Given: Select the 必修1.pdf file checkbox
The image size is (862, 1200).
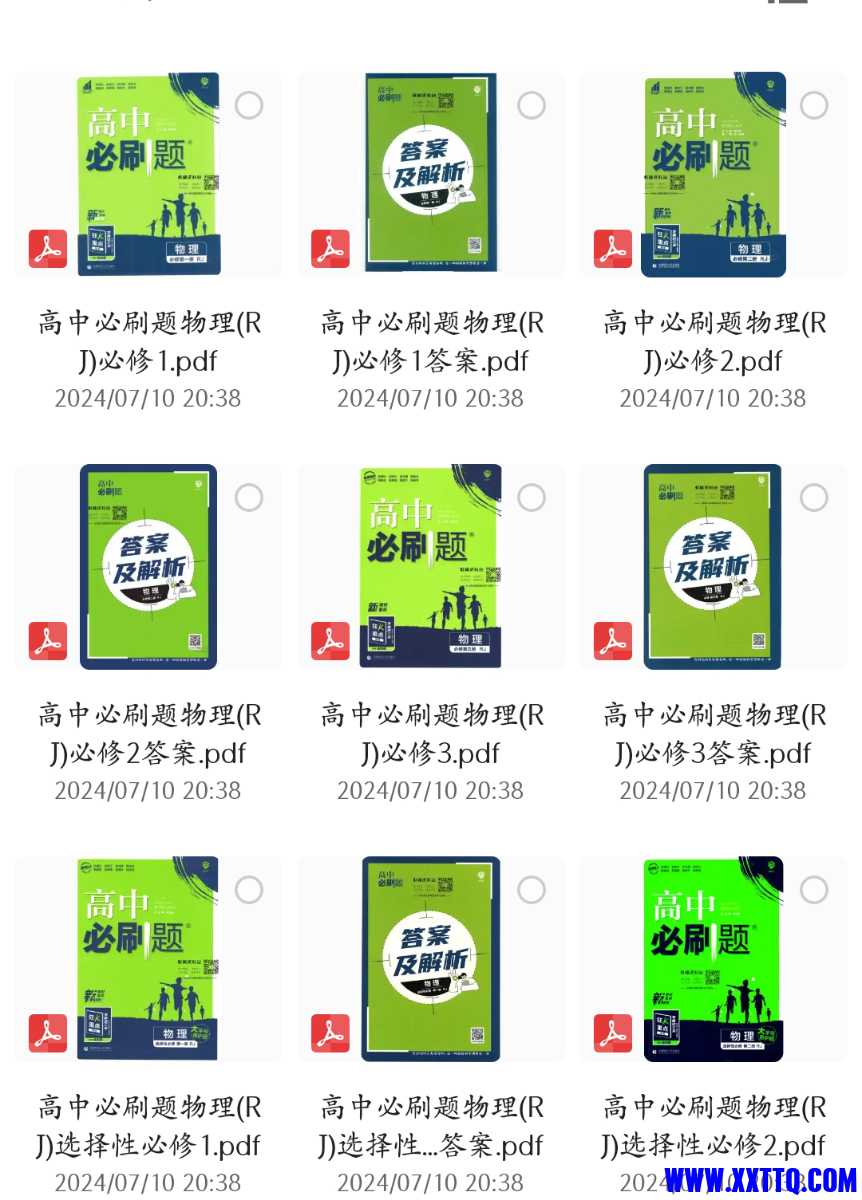Looking at the screenshot, I should (249, 106).
